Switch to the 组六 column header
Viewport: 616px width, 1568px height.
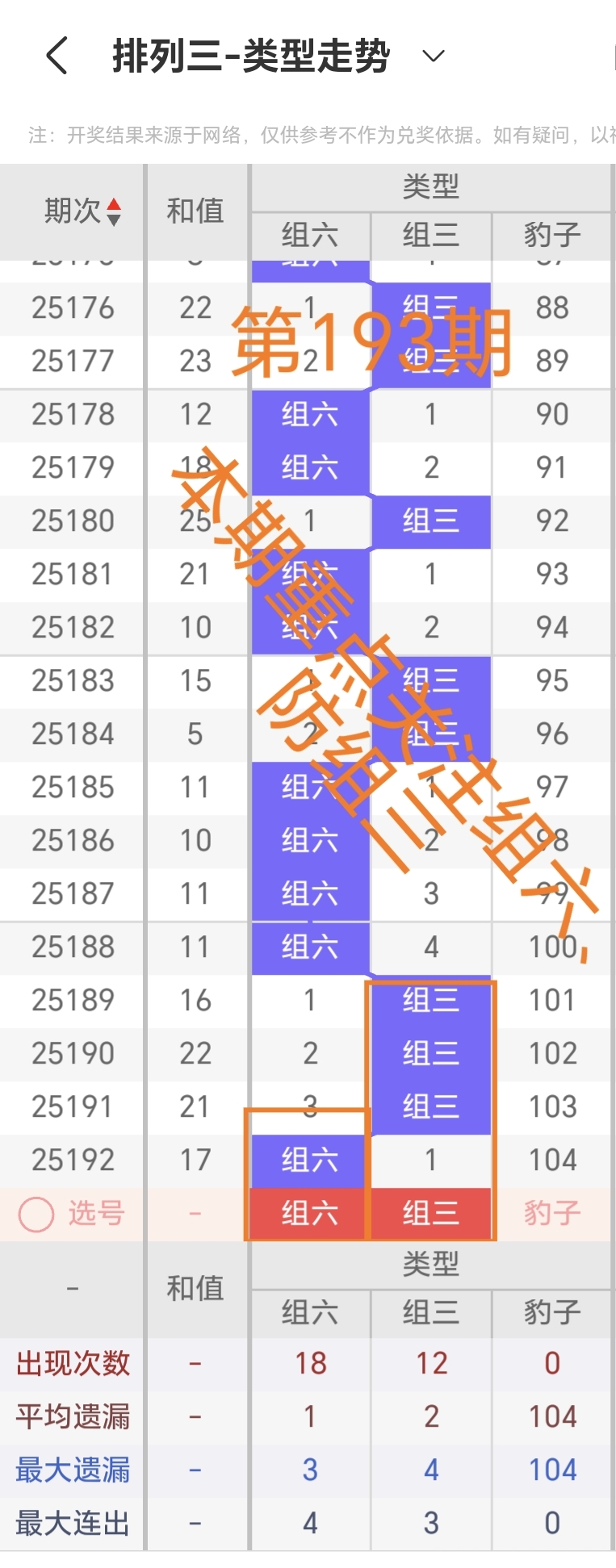309,236
